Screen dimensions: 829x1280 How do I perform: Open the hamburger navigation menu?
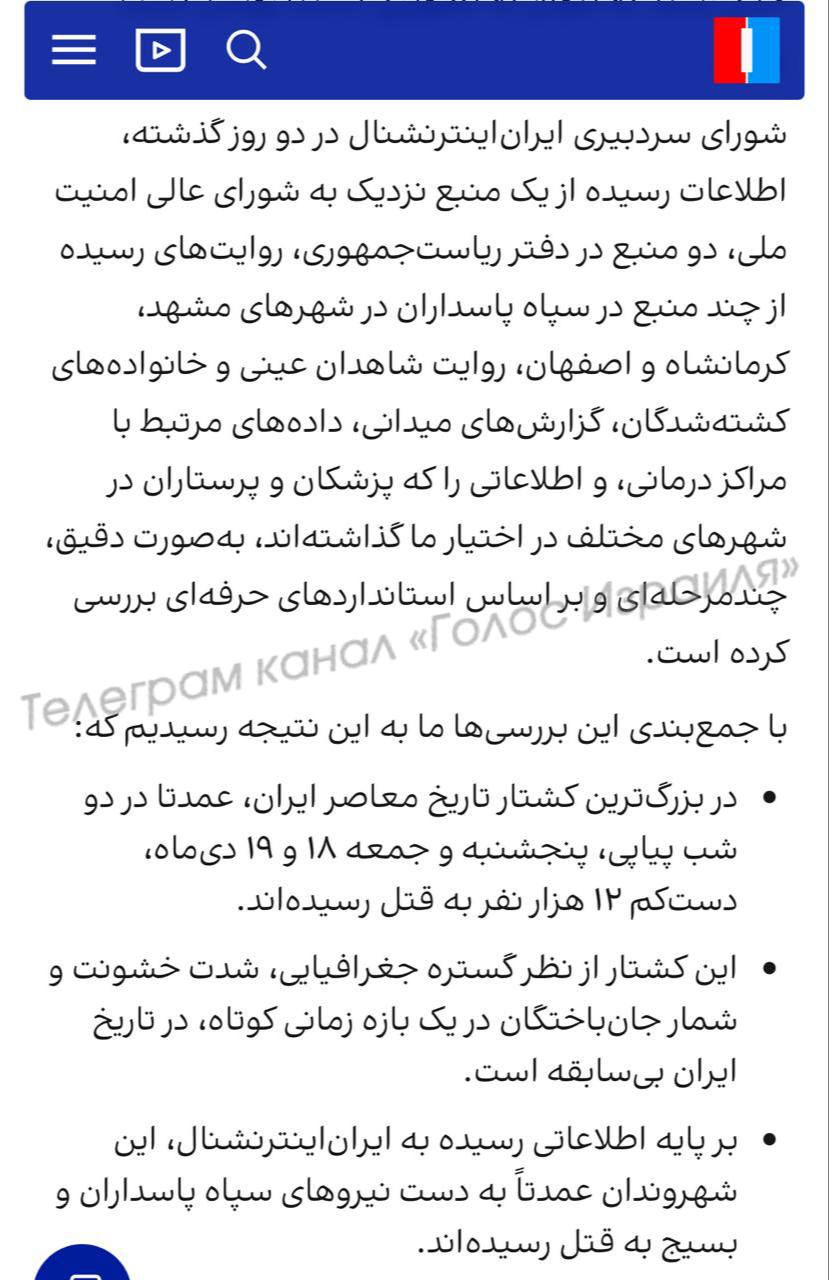pyautogui.click(x=74, y=50)
